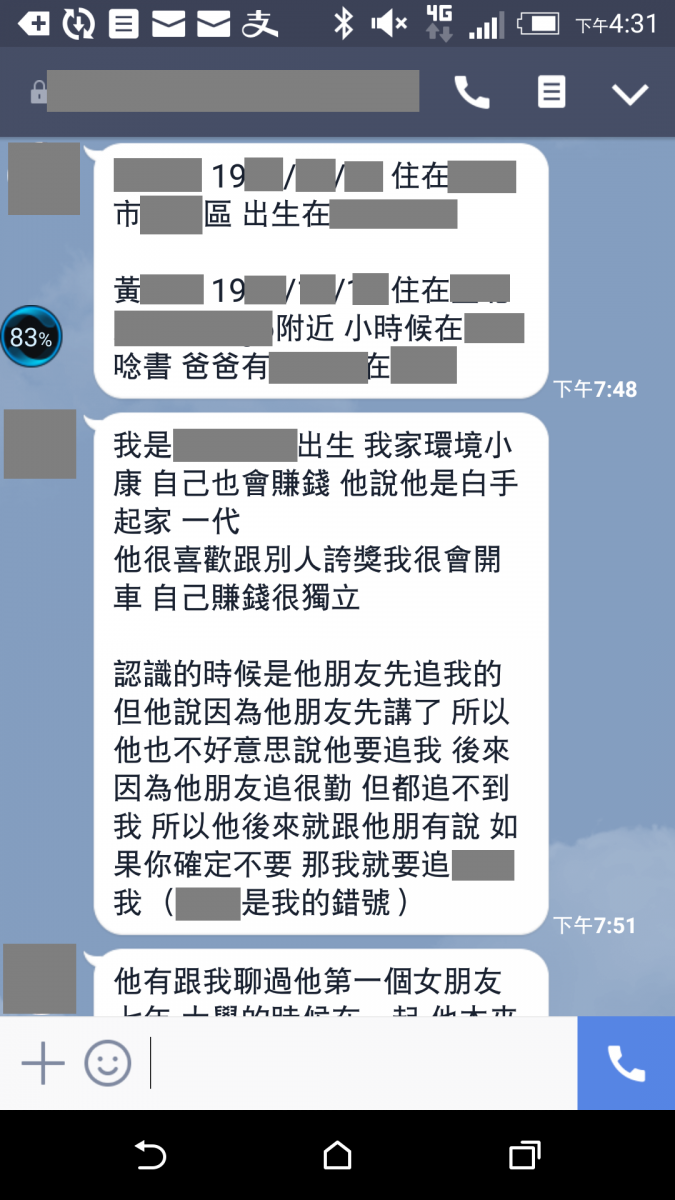View sender avatar on the 7:51 message
This screenshot has height=1200, width=675.
coord(40,443)
